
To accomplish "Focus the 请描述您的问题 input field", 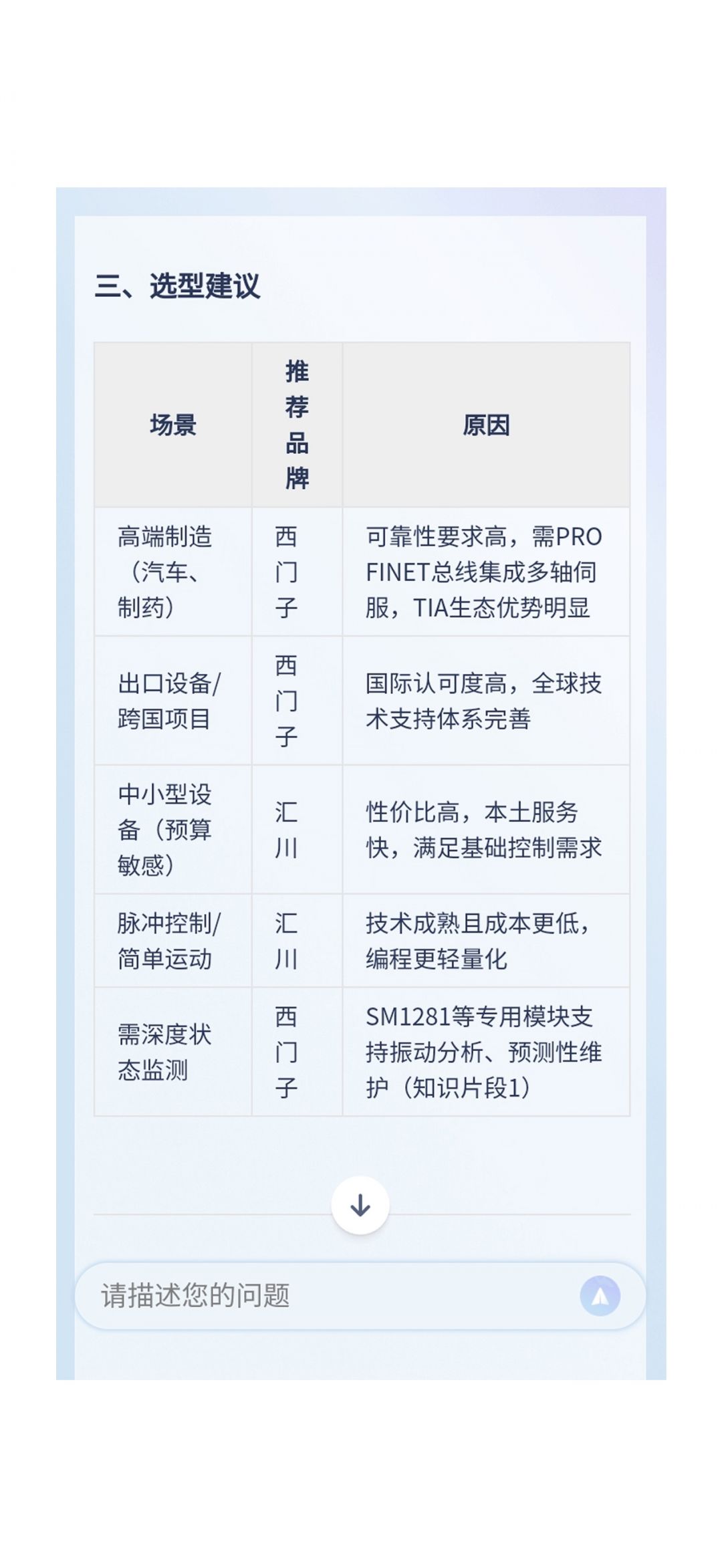I will click(328, 1296).
